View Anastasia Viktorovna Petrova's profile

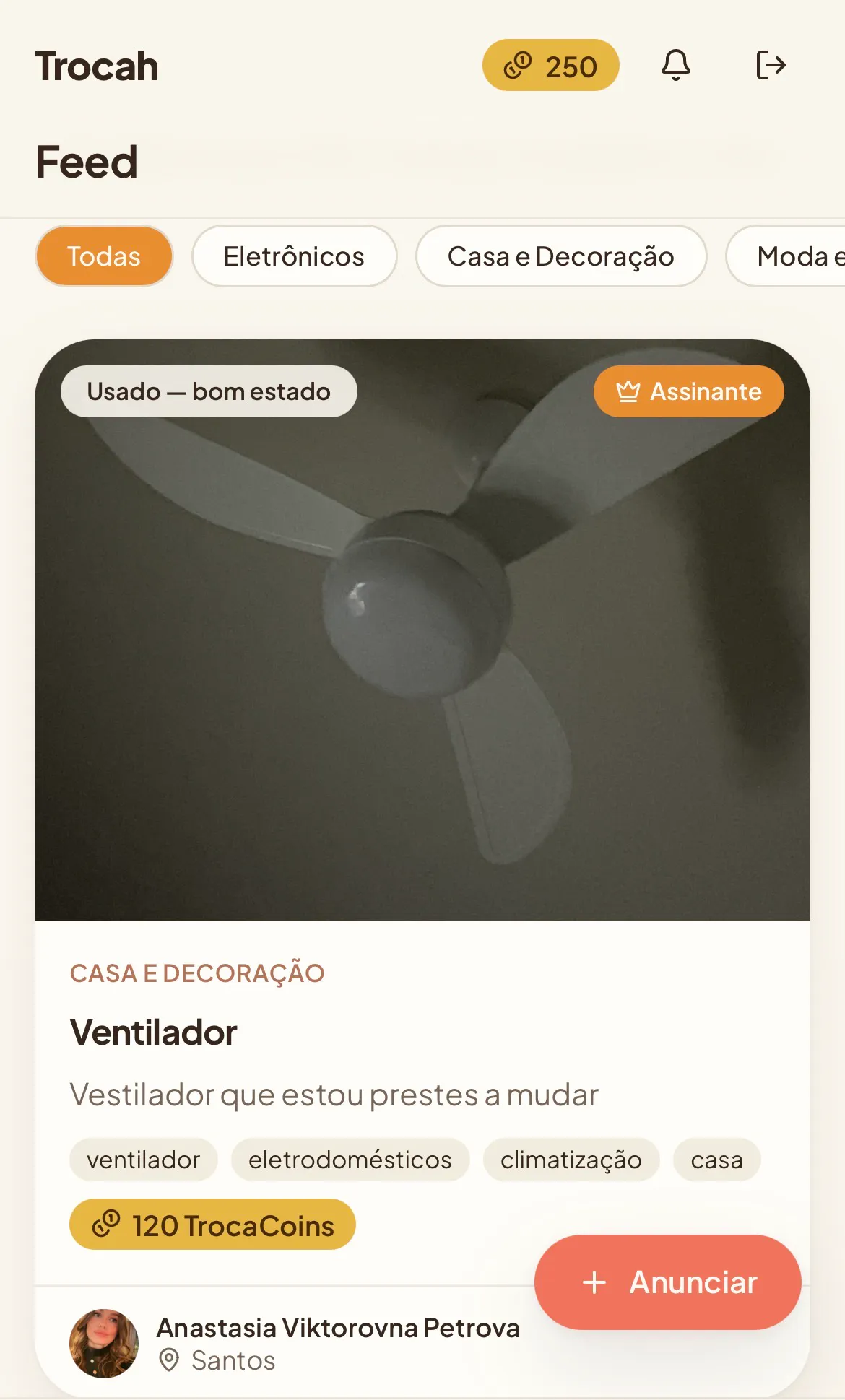[338, 1328]
